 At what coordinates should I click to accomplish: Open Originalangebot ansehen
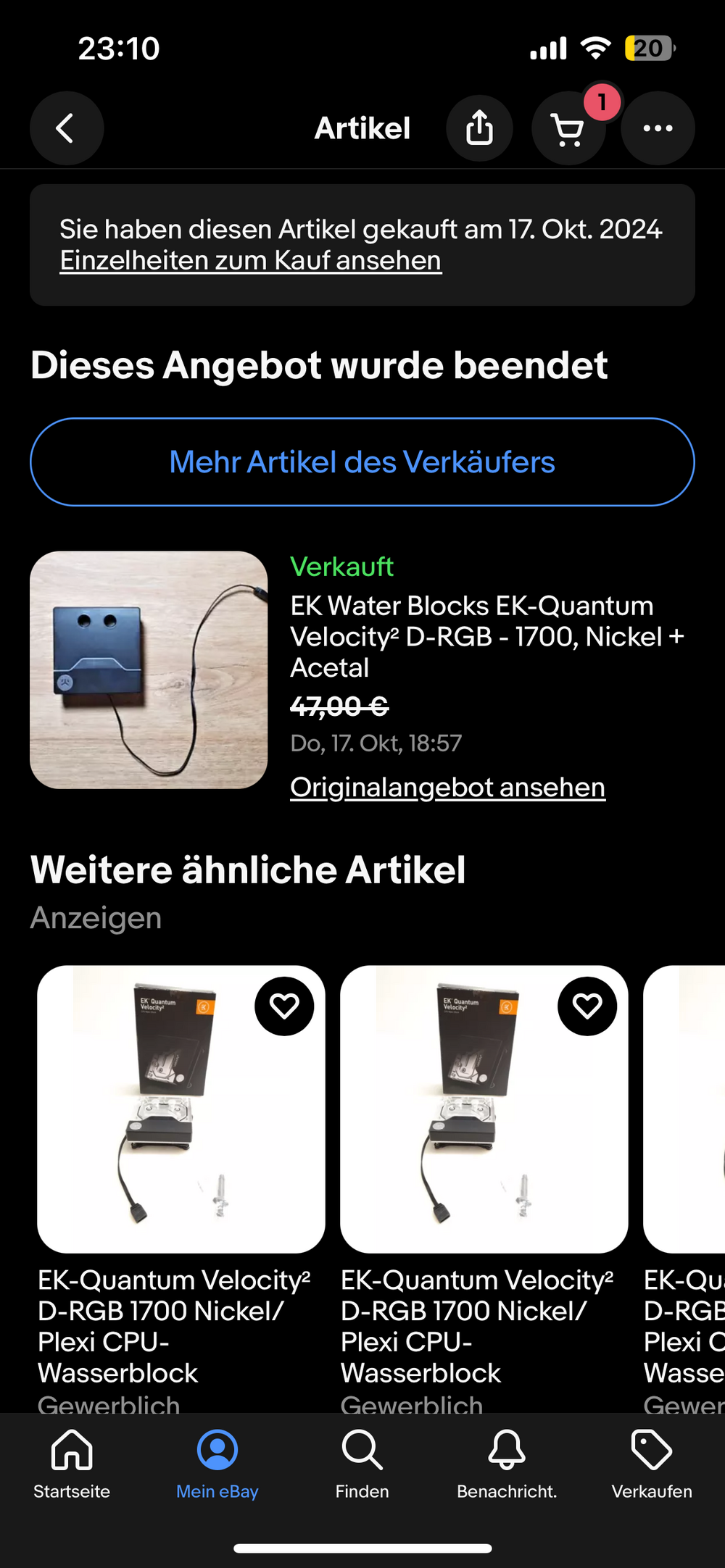[447, 787]
